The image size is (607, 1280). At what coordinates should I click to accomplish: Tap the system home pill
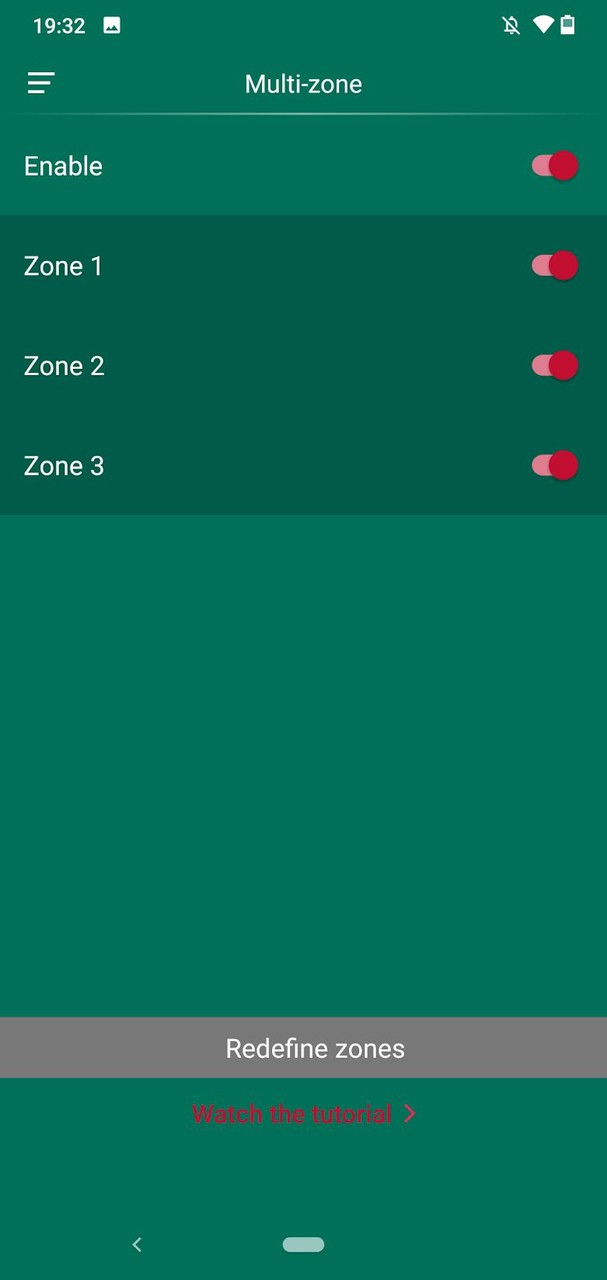click(x=303, y=1245)
